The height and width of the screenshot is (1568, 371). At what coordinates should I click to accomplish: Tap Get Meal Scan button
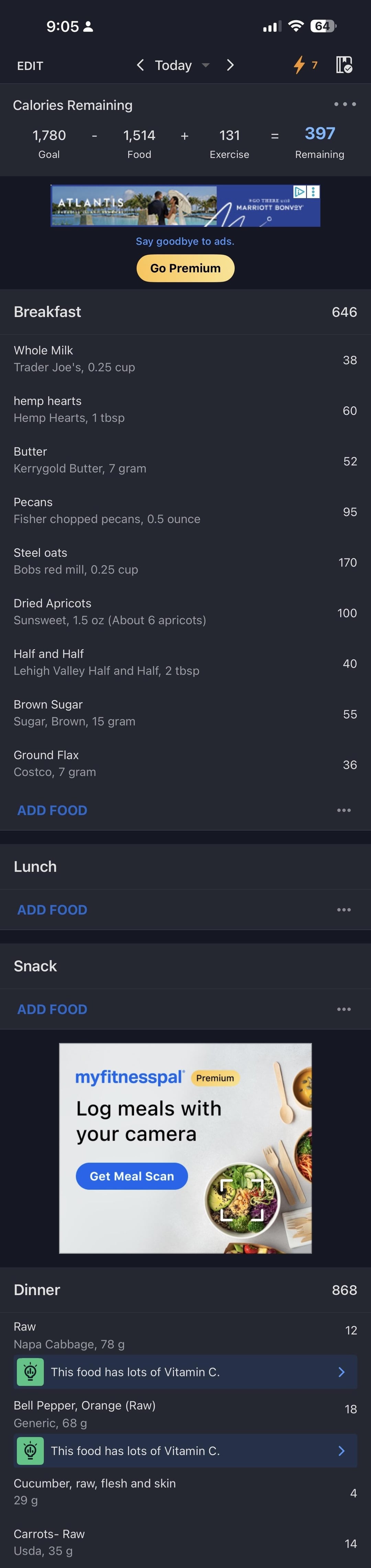[131, 1176]
